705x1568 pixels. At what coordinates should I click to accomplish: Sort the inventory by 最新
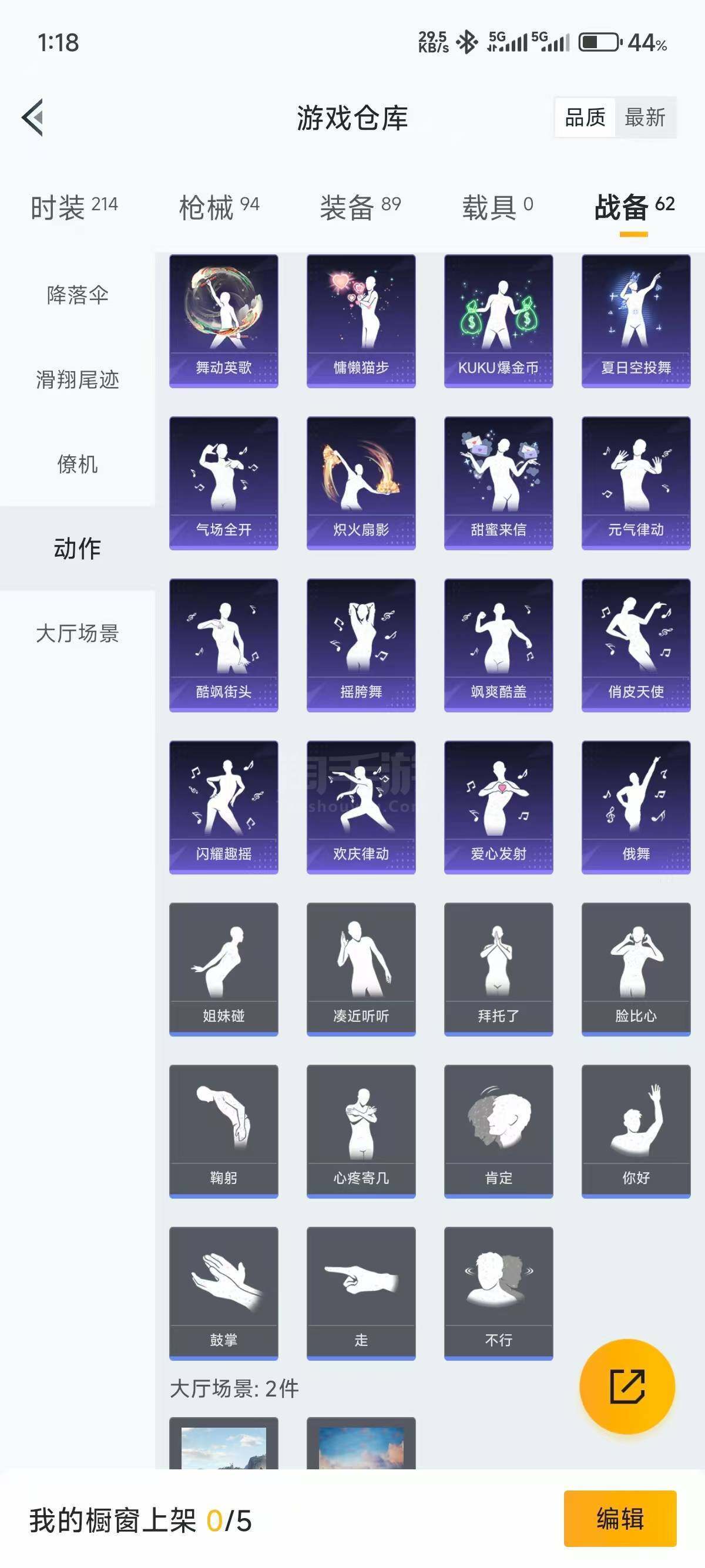tap(645, 117)
